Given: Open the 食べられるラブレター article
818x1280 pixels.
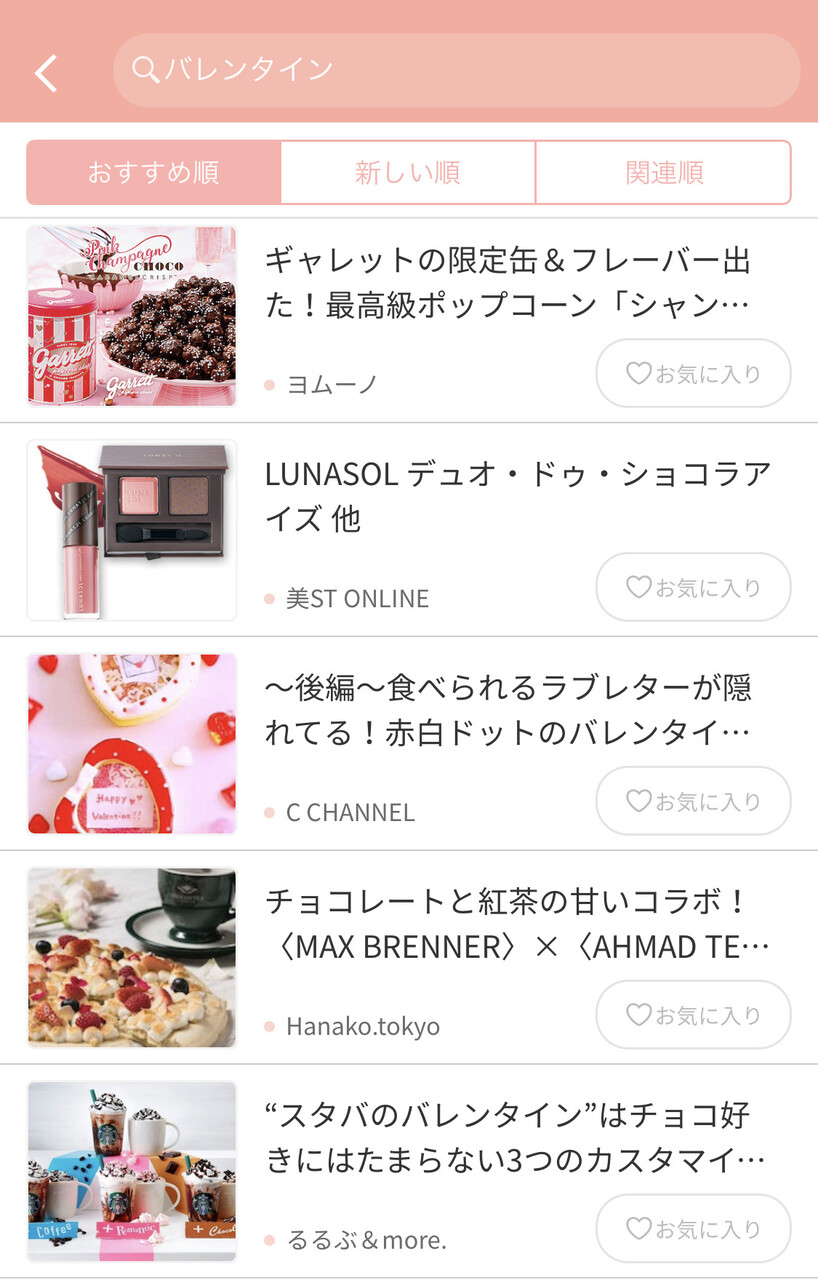Looking at the screenshot, I should pyautogui.click(x=506, y=710).
